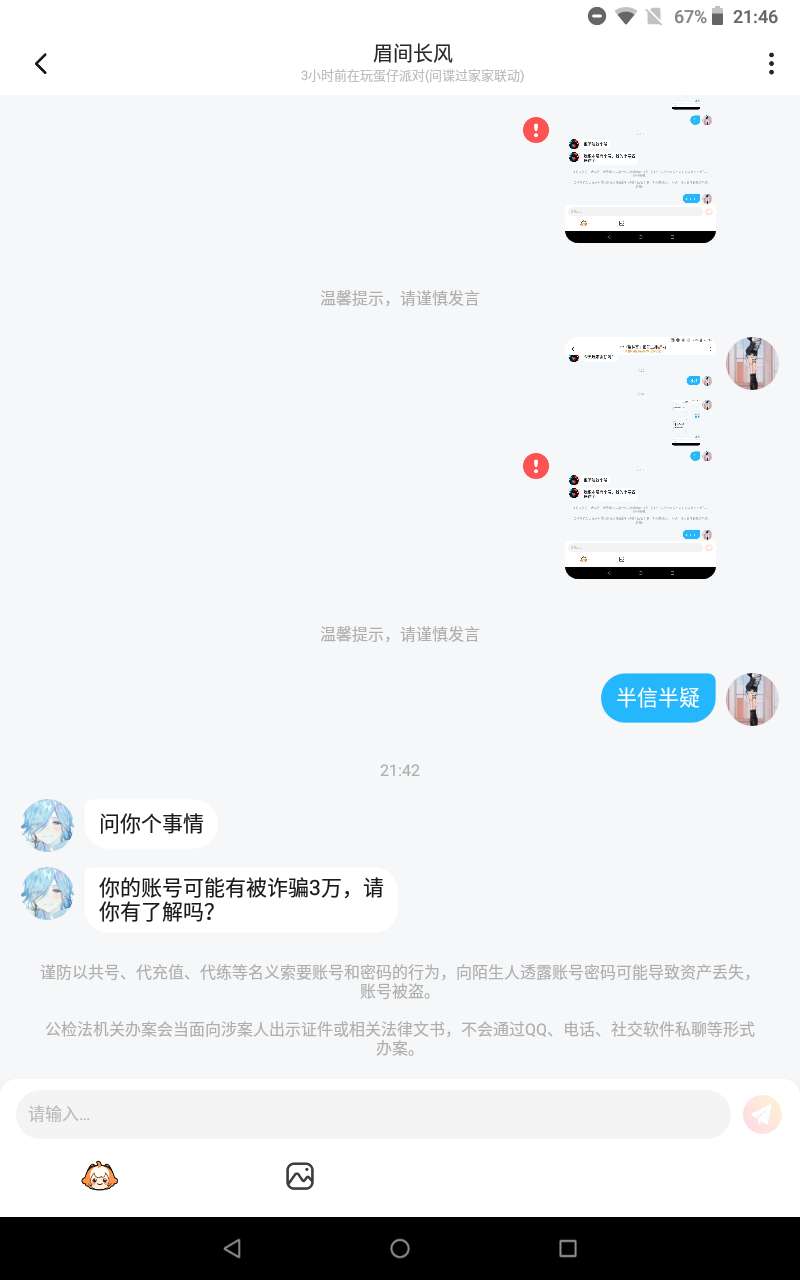Tap the system home button
800x1280 pixels.
400,1248
